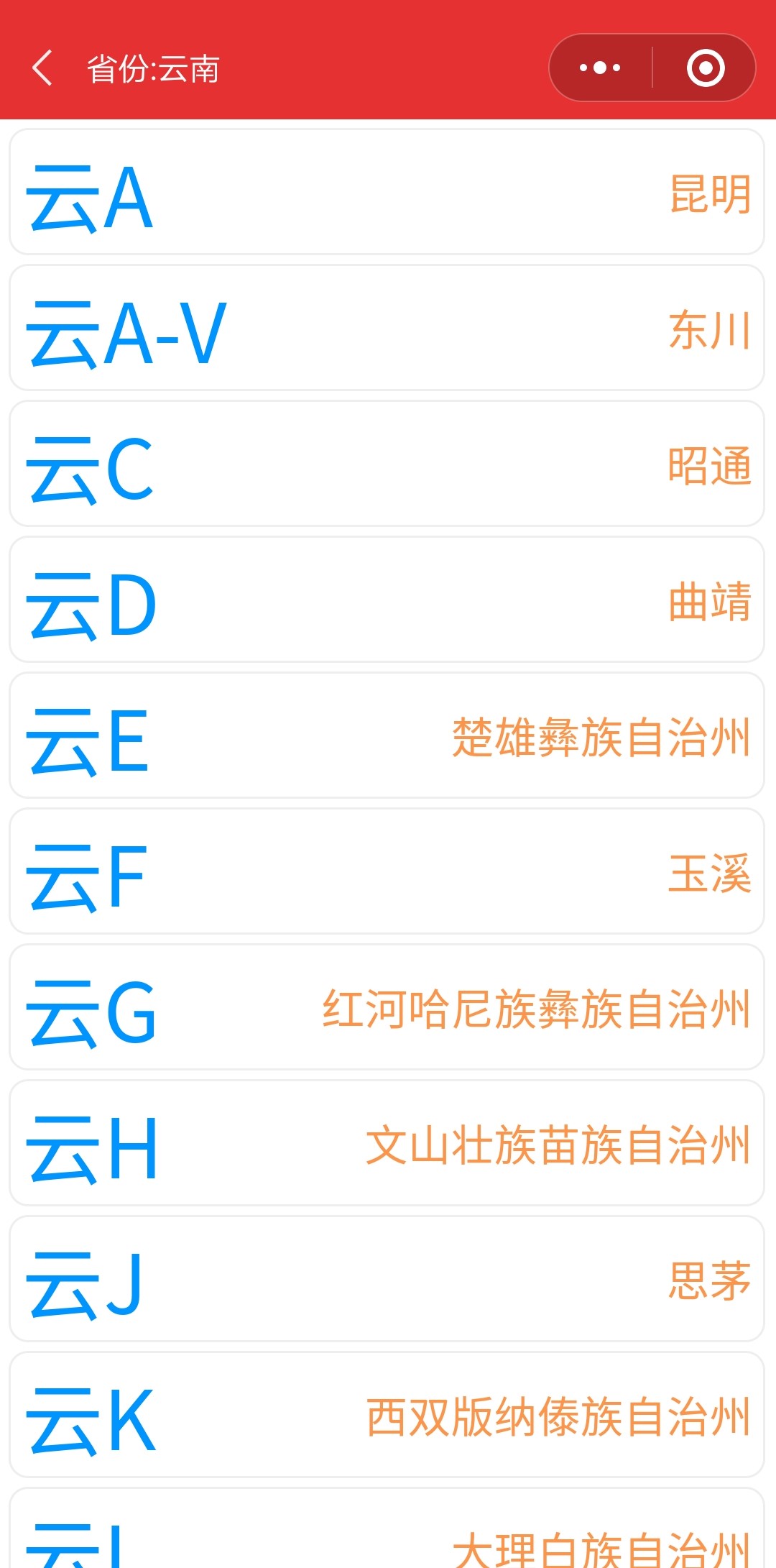Select the 云A-V 东川 row
The image size is (776, 1568).
(x=387, y=328)
